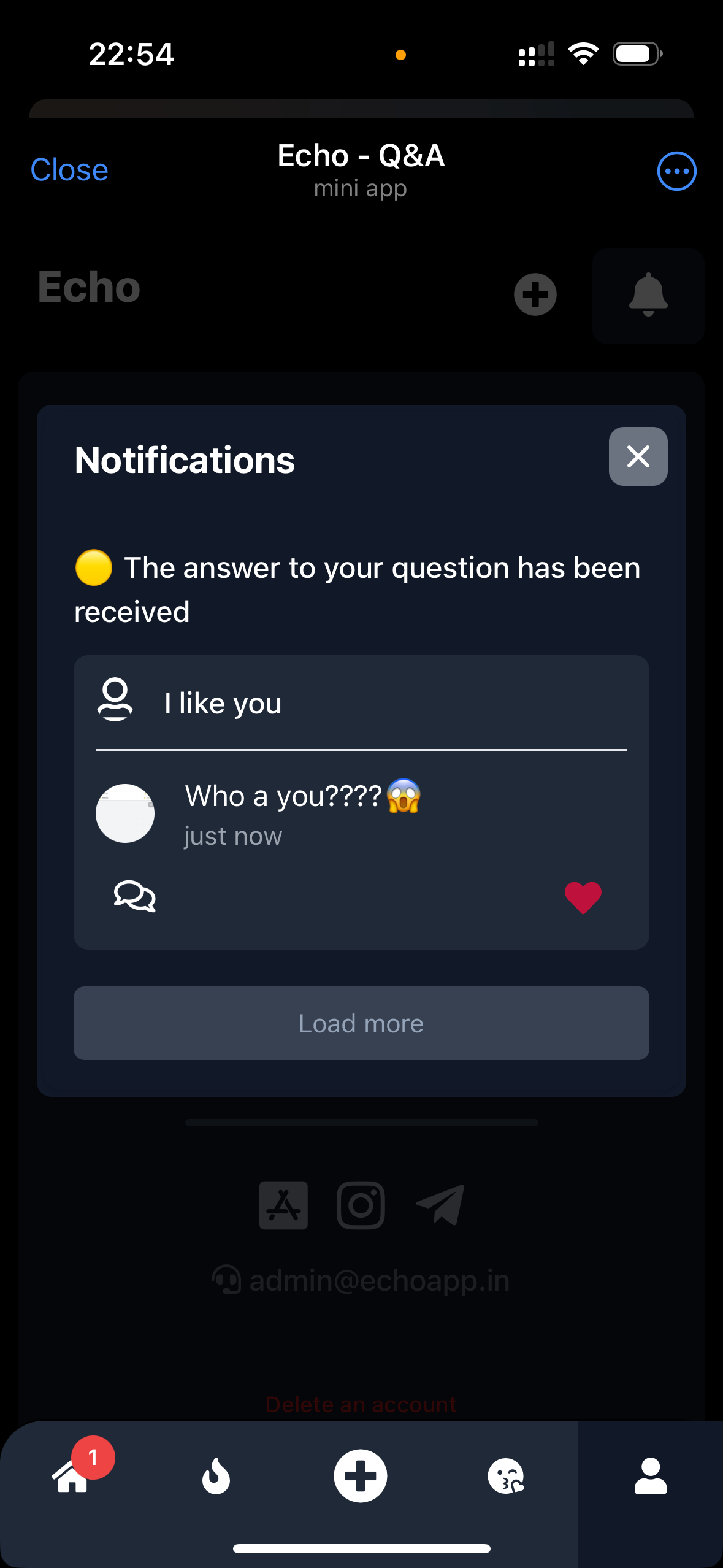
Task: Open the home feed with notification badge
Action: (x=72, y=1478)
